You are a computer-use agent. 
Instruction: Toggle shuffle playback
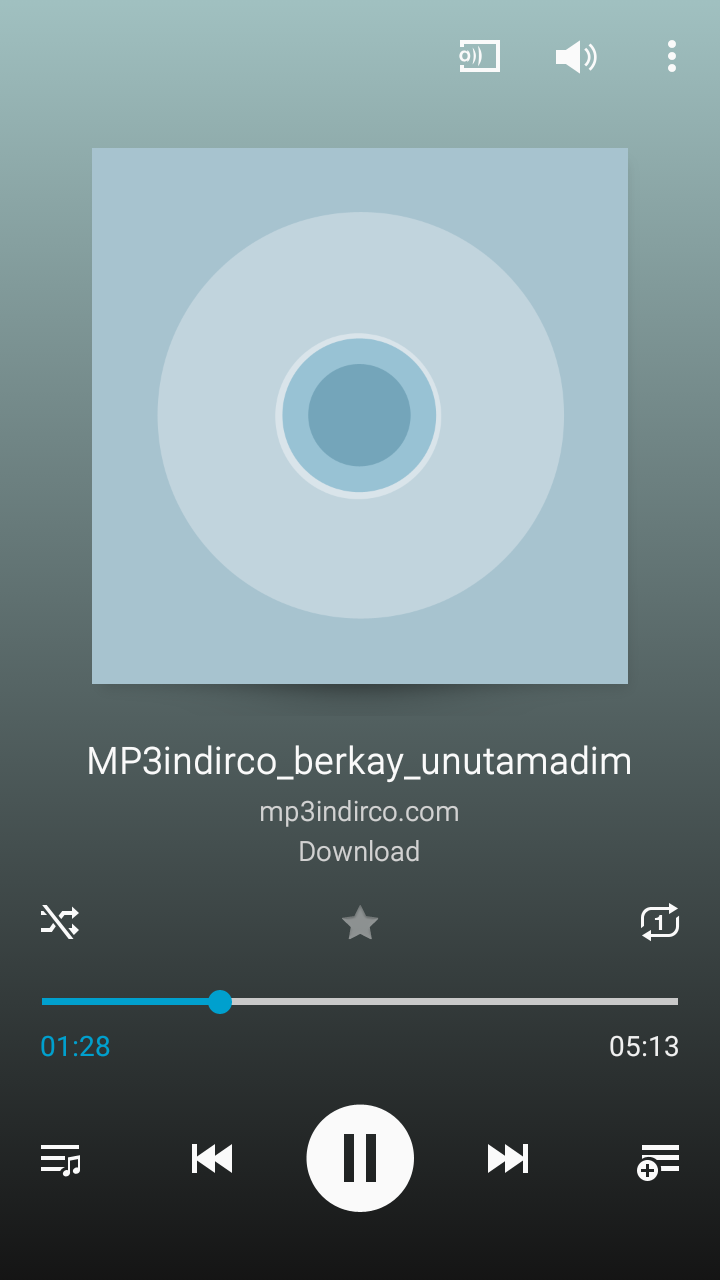(x=60, y=921)
